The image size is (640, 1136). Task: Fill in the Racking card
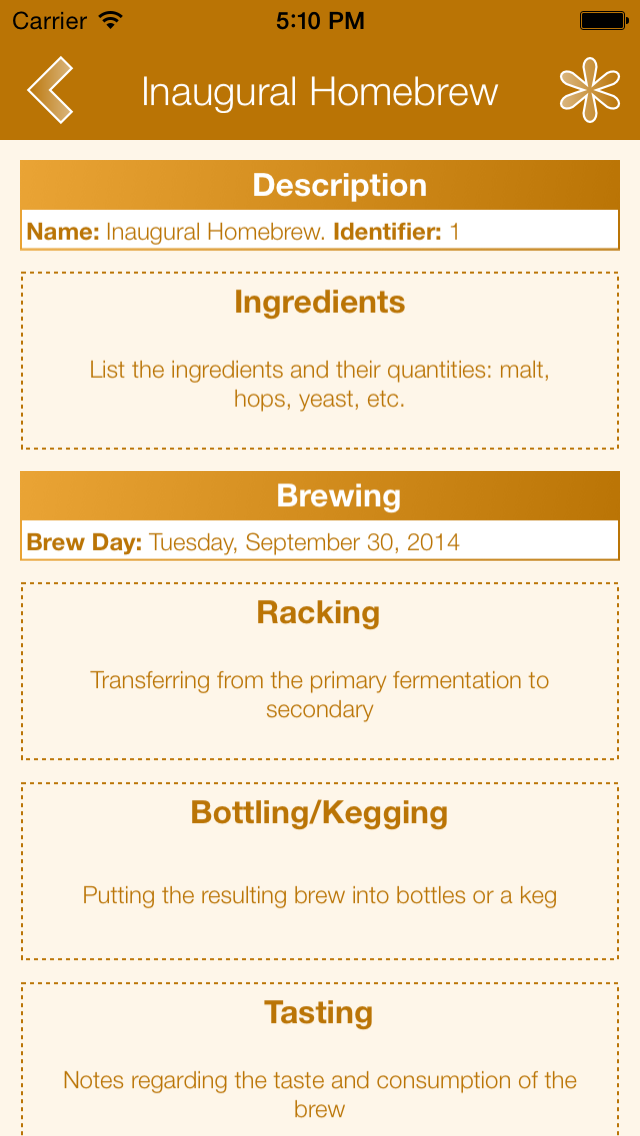point(320,670)
